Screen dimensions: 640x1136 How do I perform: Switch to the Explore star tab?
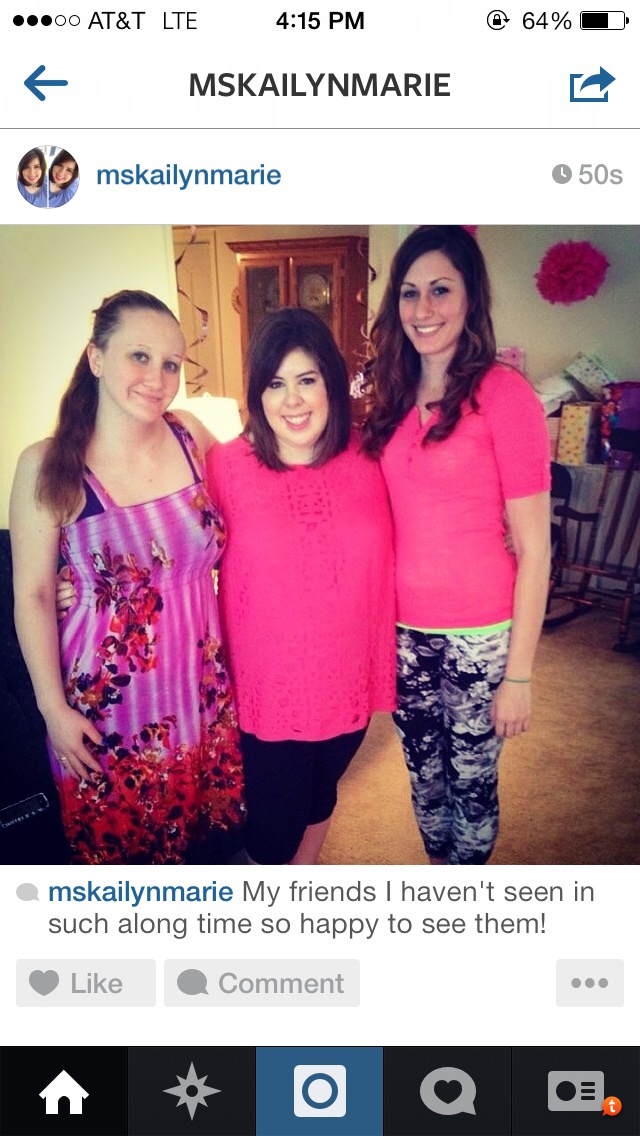coord(191,1092)
